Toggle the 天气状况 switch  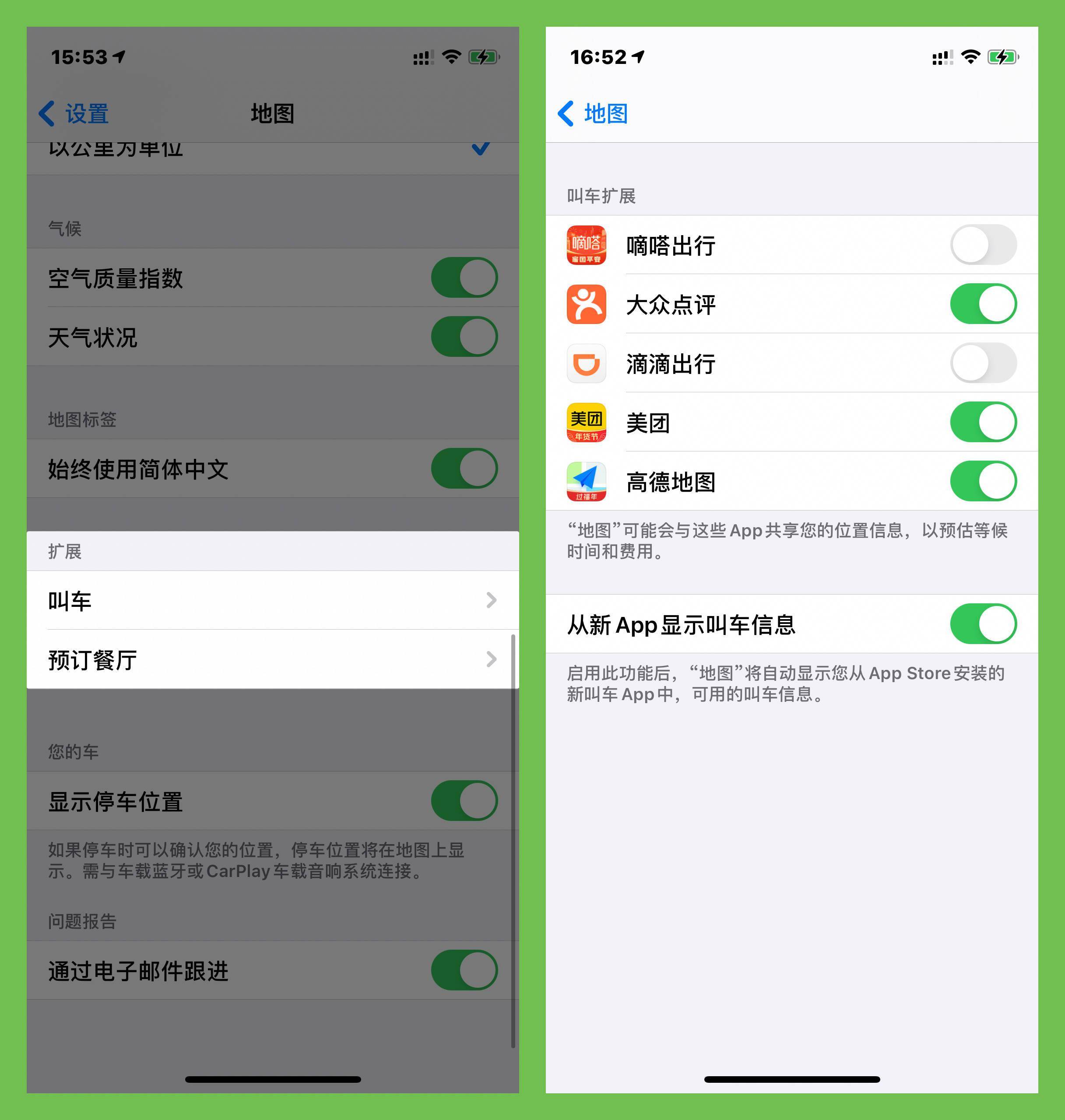464,337
